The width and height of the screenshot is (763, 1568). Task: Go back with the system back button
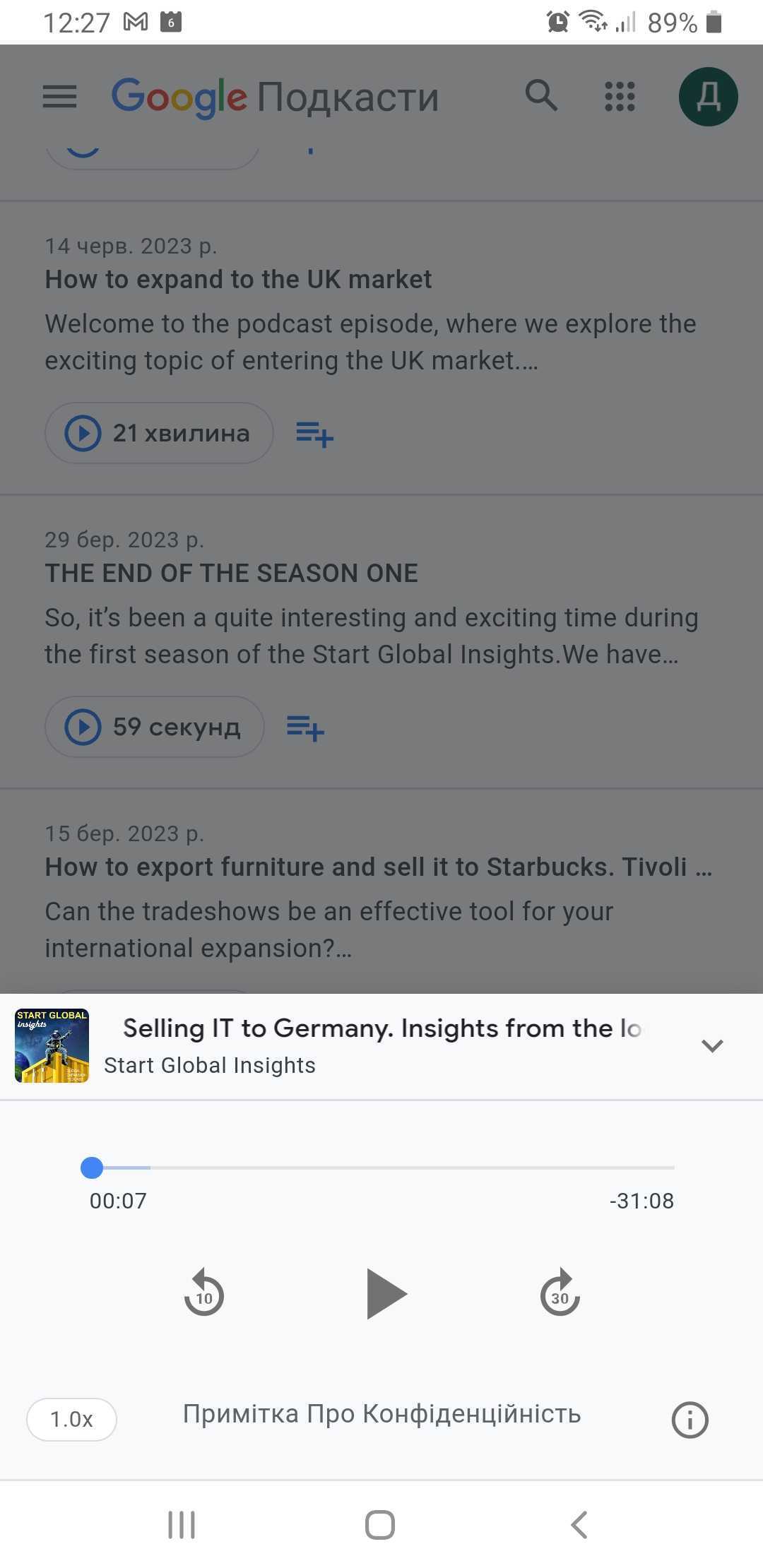coord(579,1525)
